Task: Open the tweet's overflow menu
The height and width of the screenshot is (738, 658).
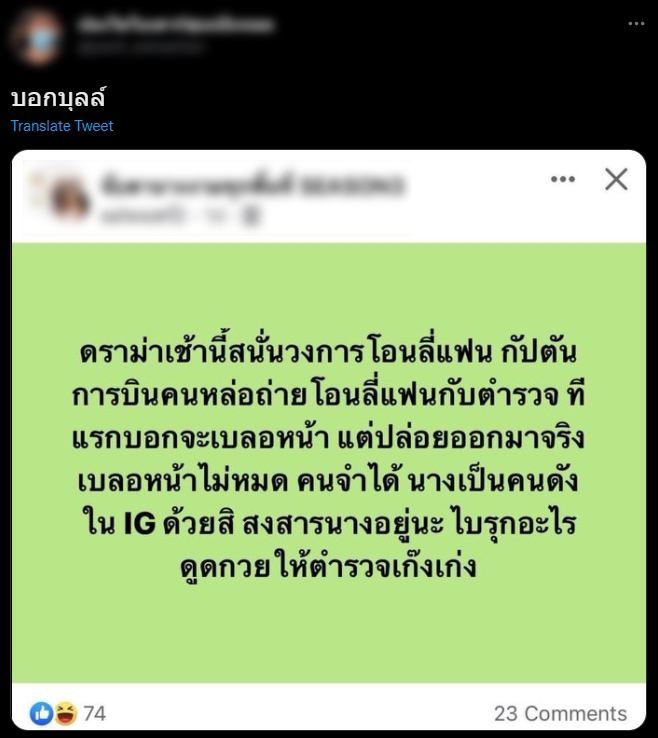Action: pyautogui.click(x=636, y=24)
